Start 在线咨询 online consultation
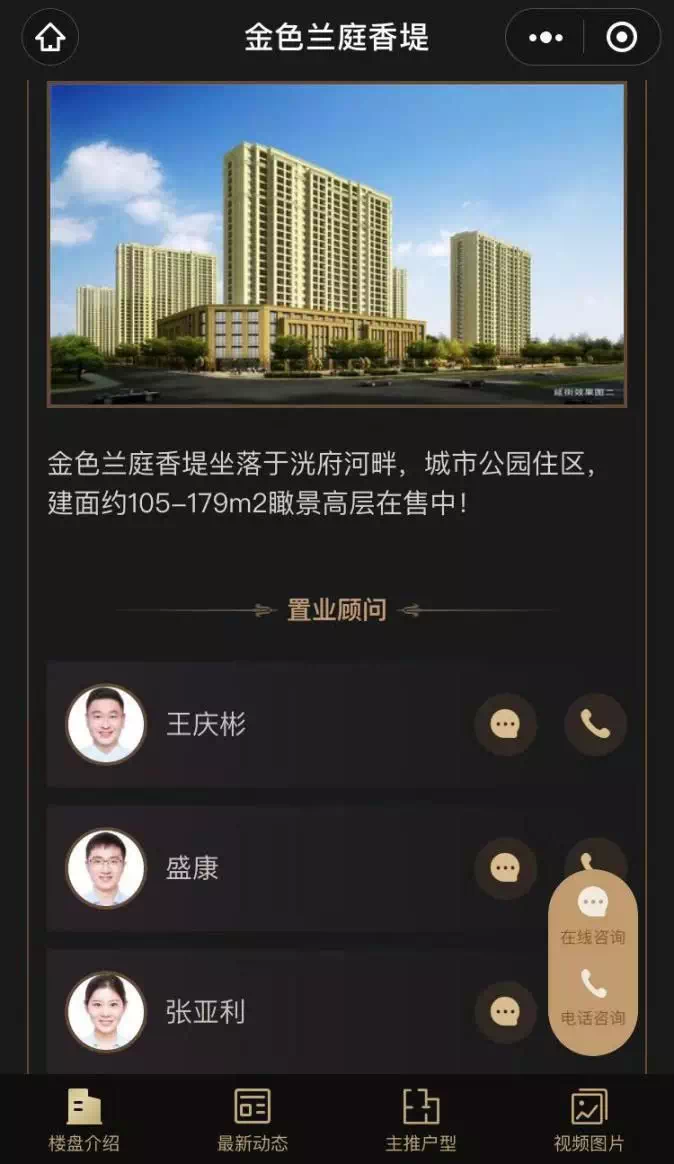The height and width of the screenshot is (1164, 674). [x=593, y=915]
